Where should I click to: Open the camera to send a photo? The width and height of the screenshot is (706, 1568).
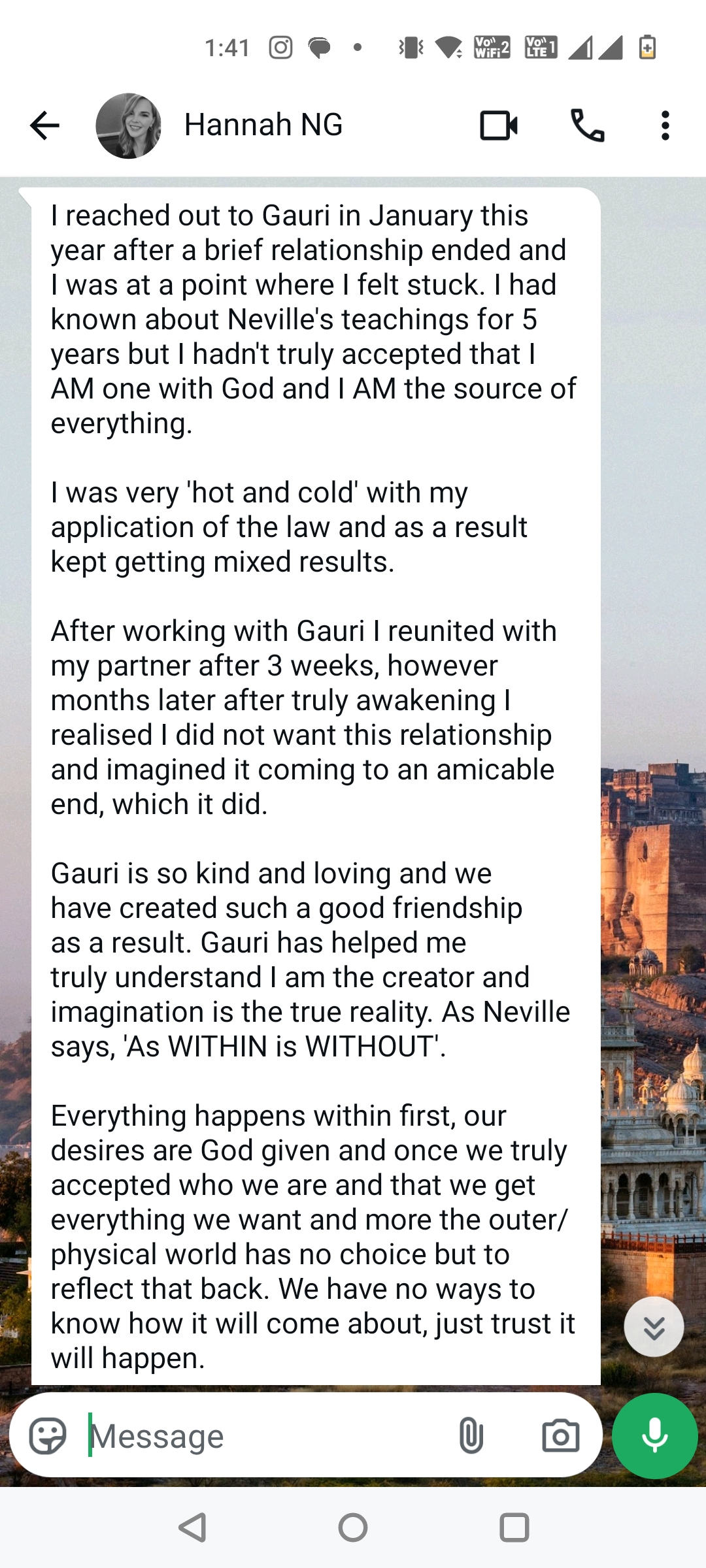pyautogui.click(x=560, y=1435)
